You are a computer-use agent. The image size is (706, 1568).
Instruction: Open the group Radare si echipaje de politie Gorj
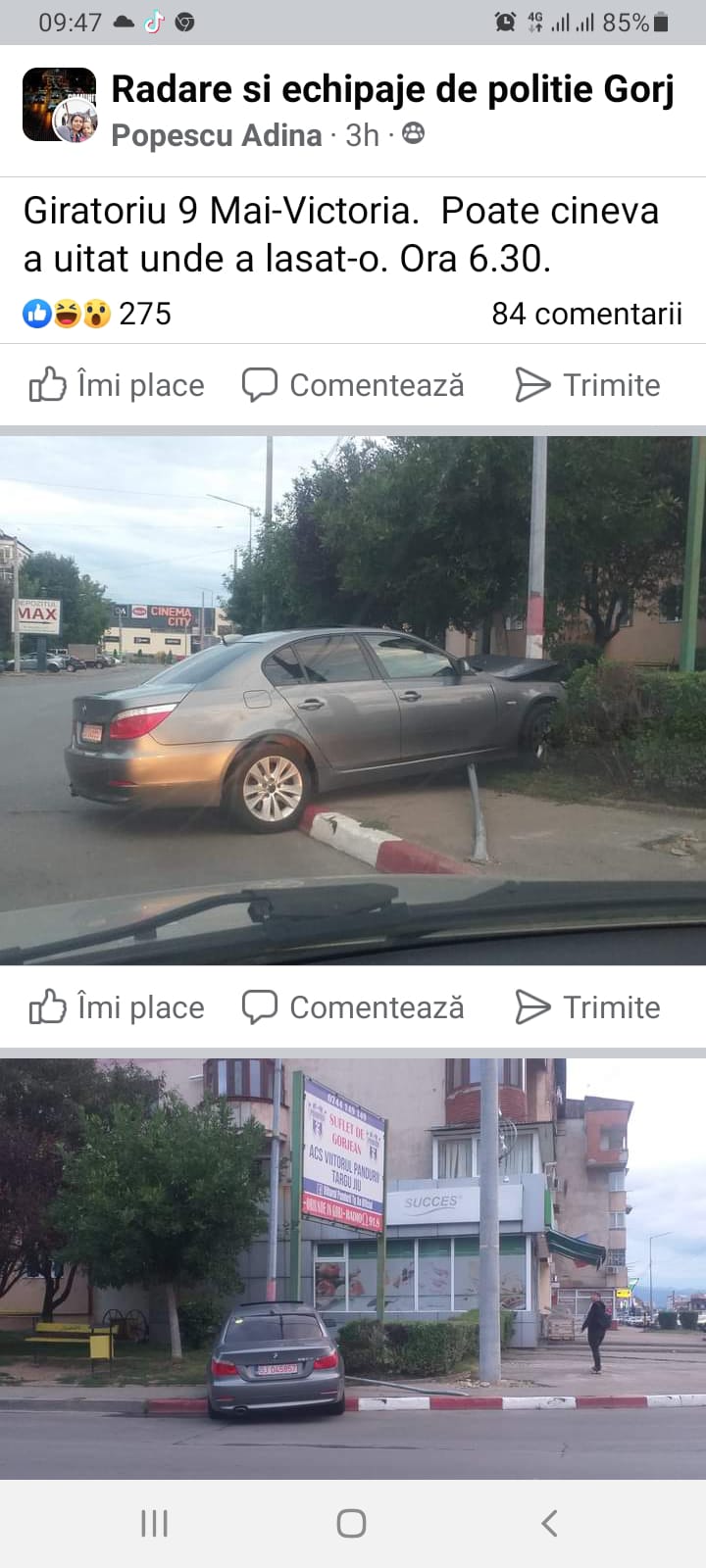[x=392, y=89]
